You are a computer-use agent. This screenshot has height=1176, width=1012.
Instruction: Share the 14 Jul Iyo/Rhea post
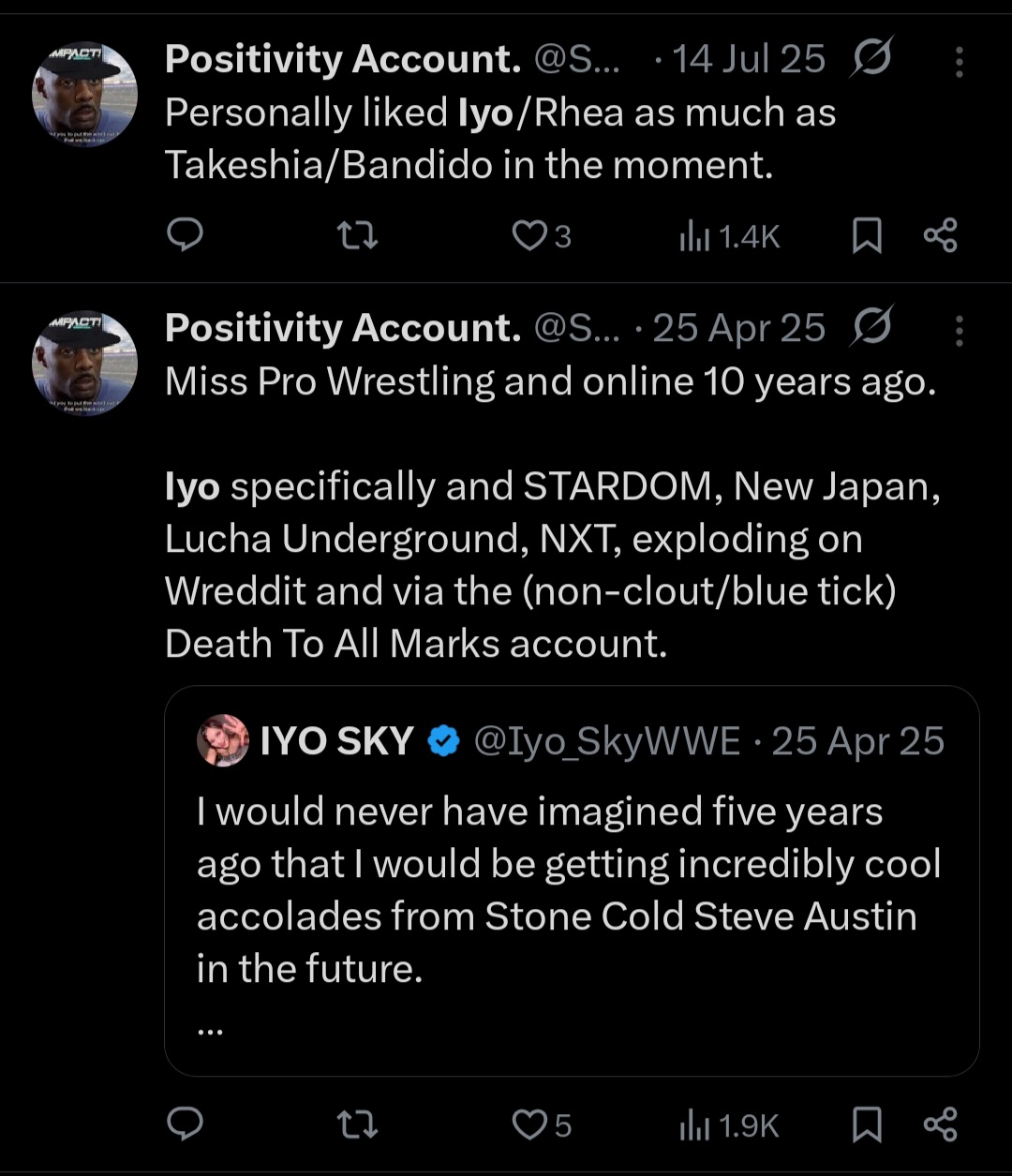(x=940, y=235)
